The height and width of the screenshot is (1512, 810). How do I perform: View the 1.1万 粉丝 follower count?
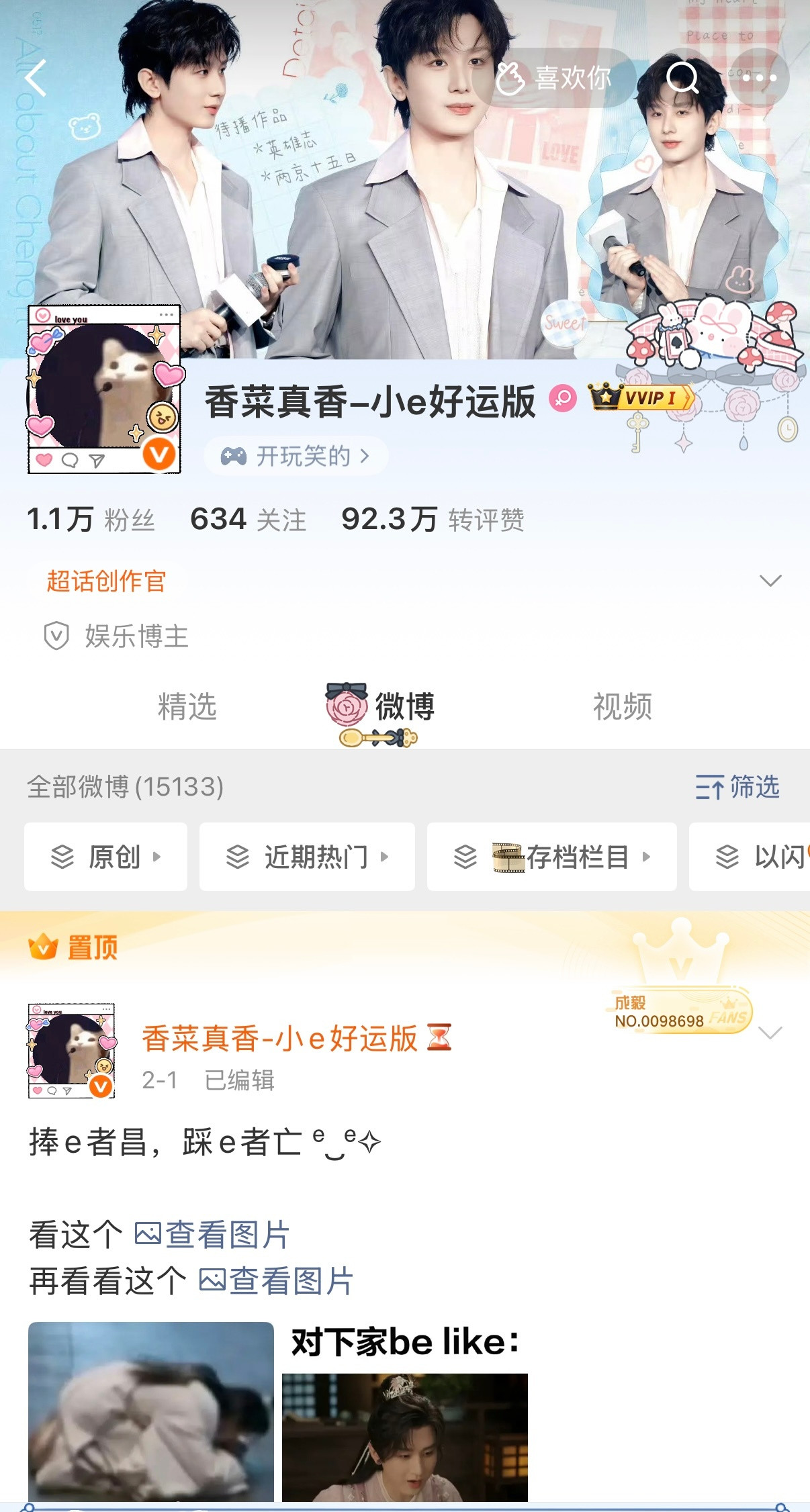[91, 519]
